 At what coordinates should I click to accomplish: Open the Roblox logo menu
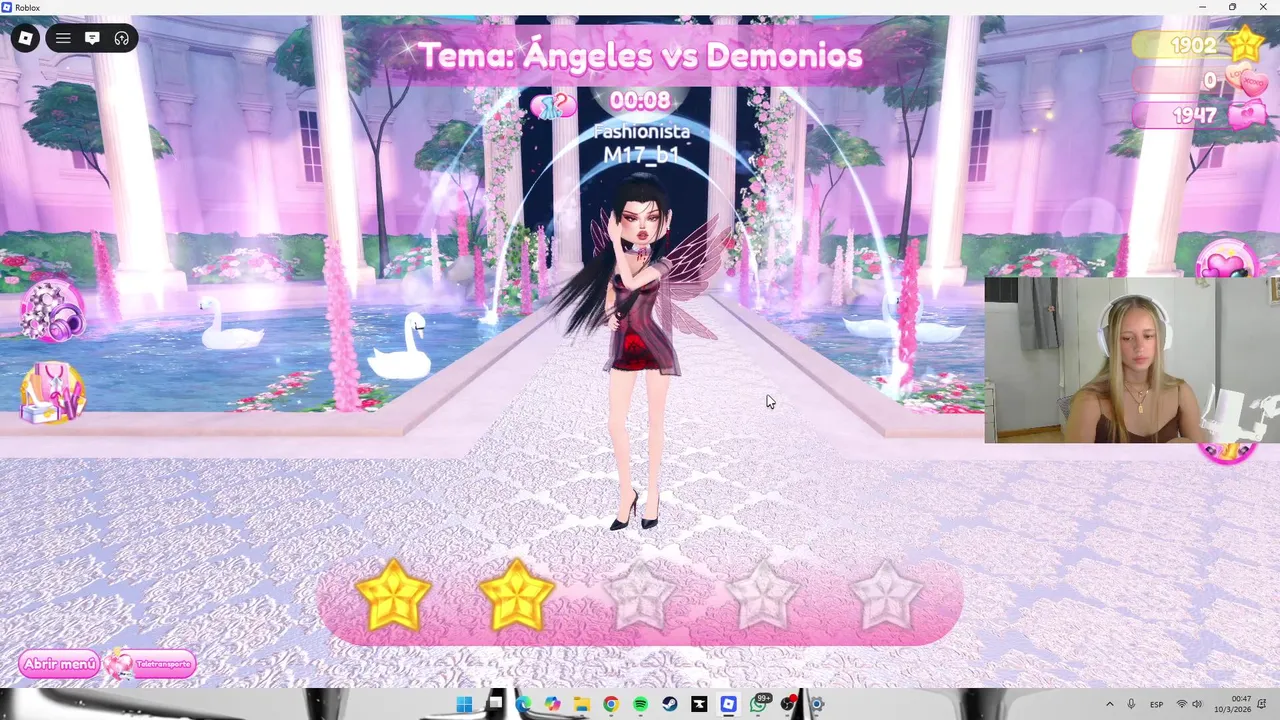pos(26,39)
